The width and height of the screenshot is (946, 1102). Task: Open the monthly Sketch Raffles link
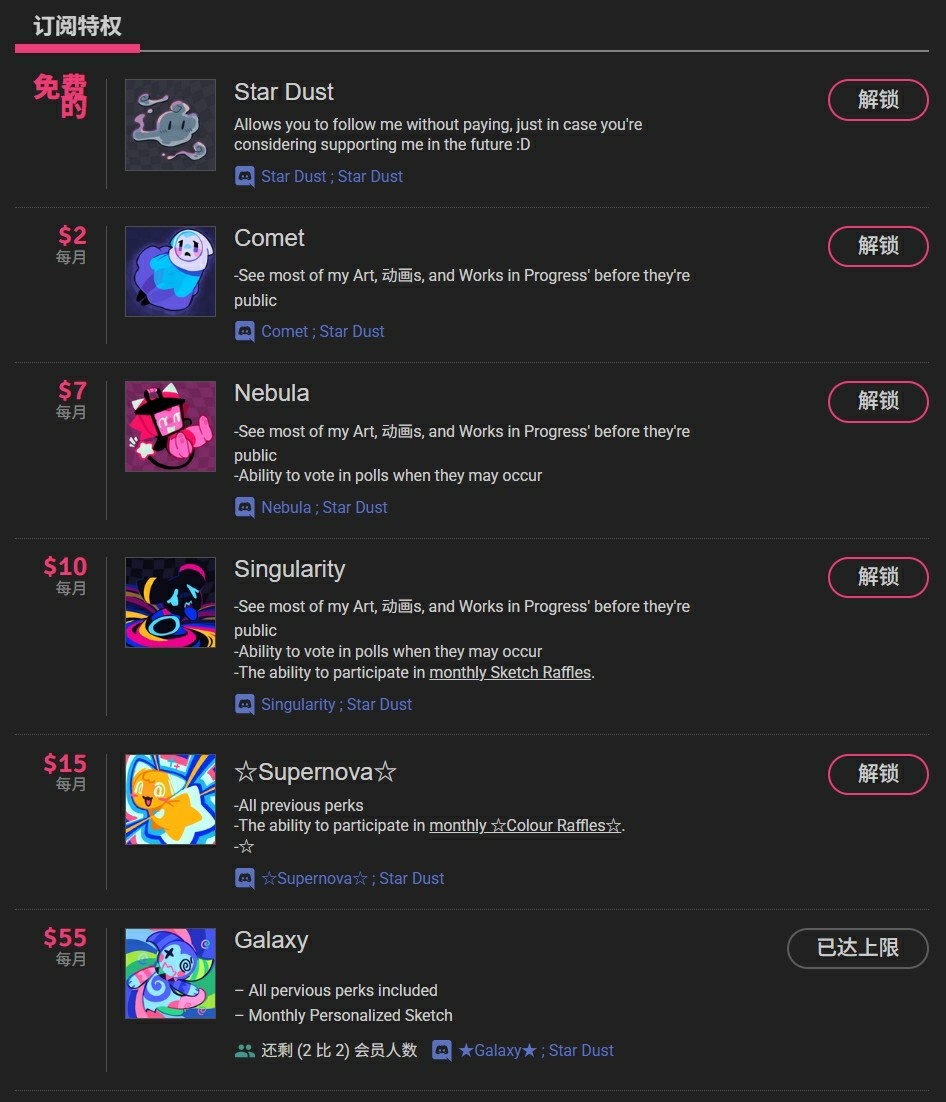[x=510, y=672]
